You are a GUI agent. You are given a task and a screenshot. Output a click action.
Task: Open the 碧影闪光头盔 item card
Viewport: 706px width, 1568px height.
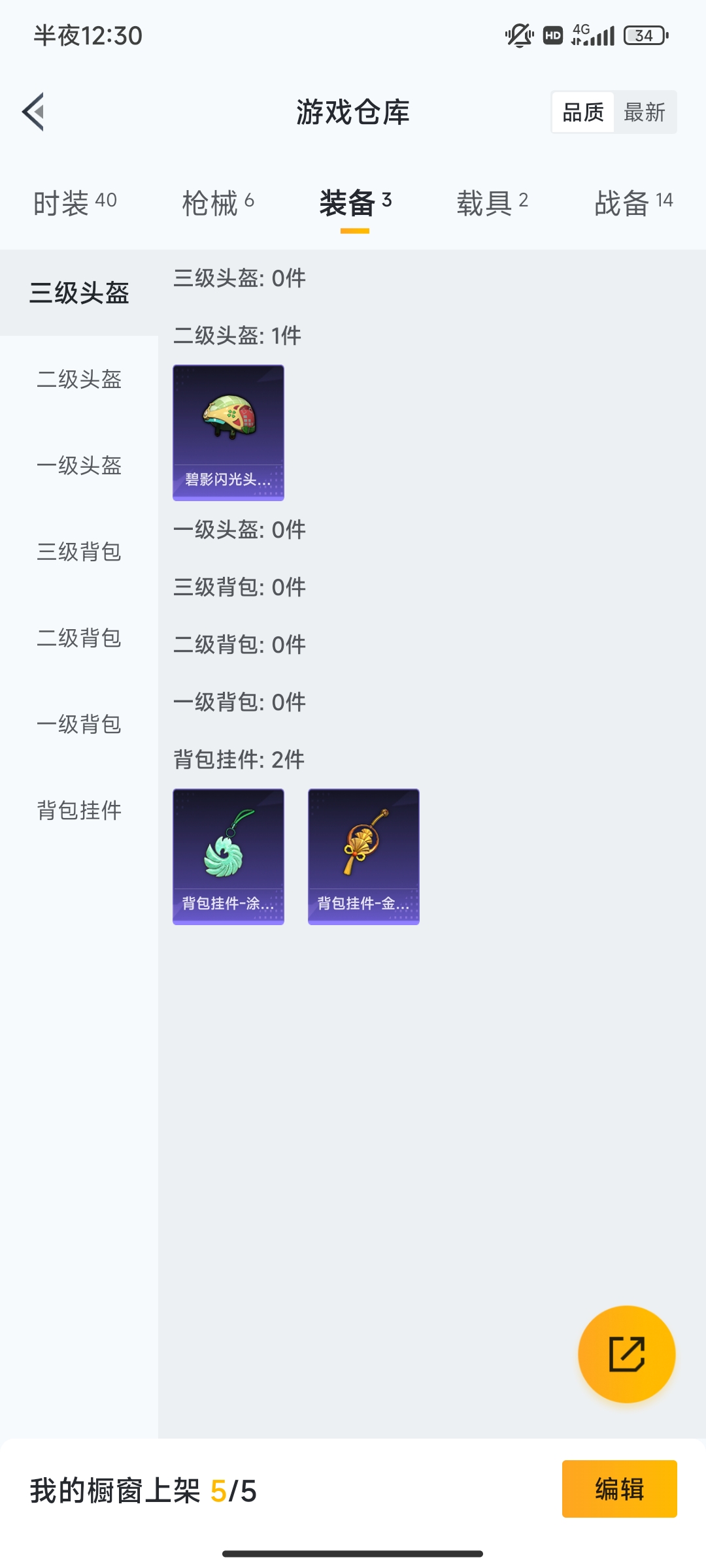[228, 433]
